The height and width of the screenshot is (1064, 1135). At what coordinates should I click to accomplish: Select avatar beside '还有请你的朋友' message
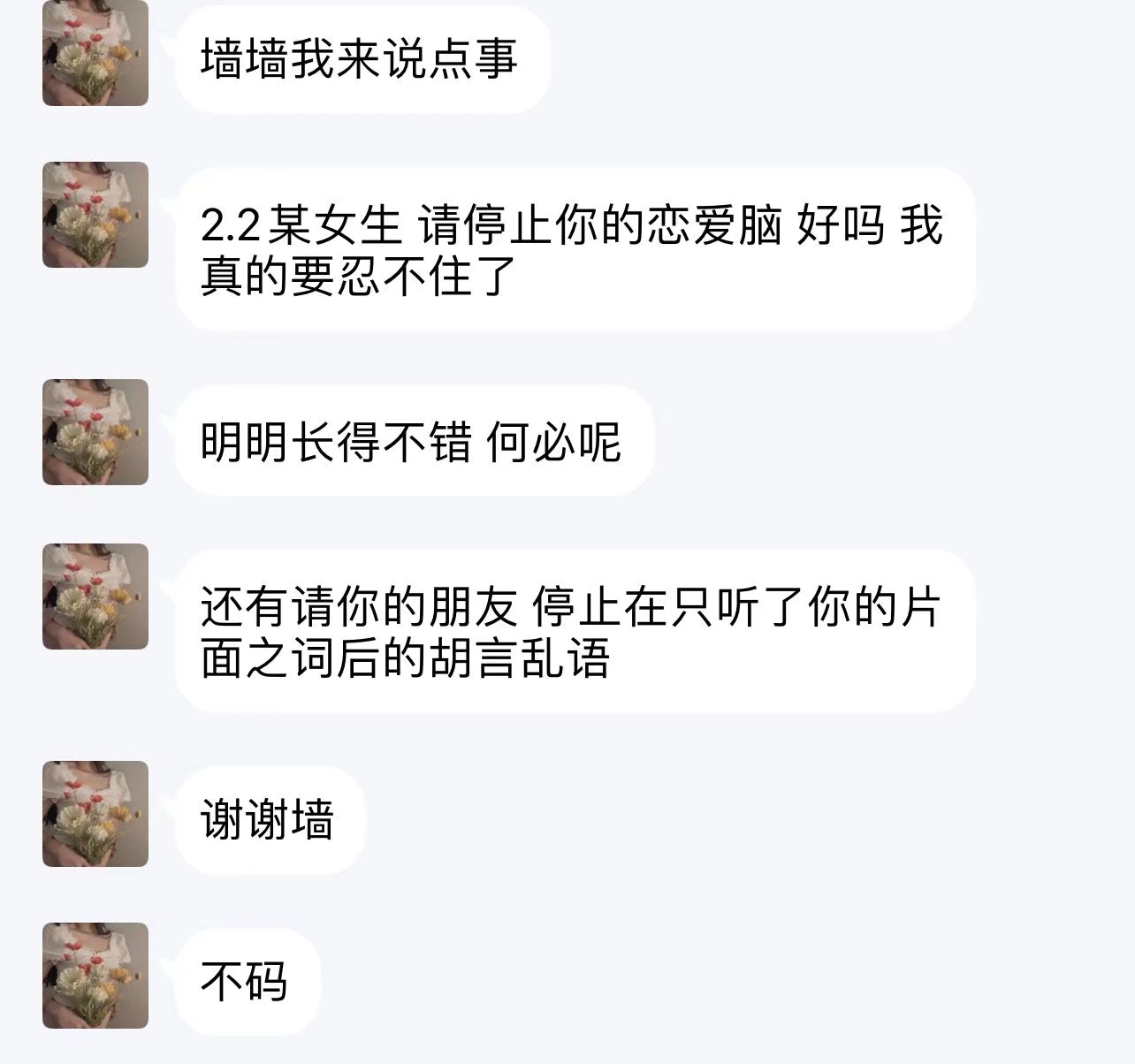[x=95, y=597]
